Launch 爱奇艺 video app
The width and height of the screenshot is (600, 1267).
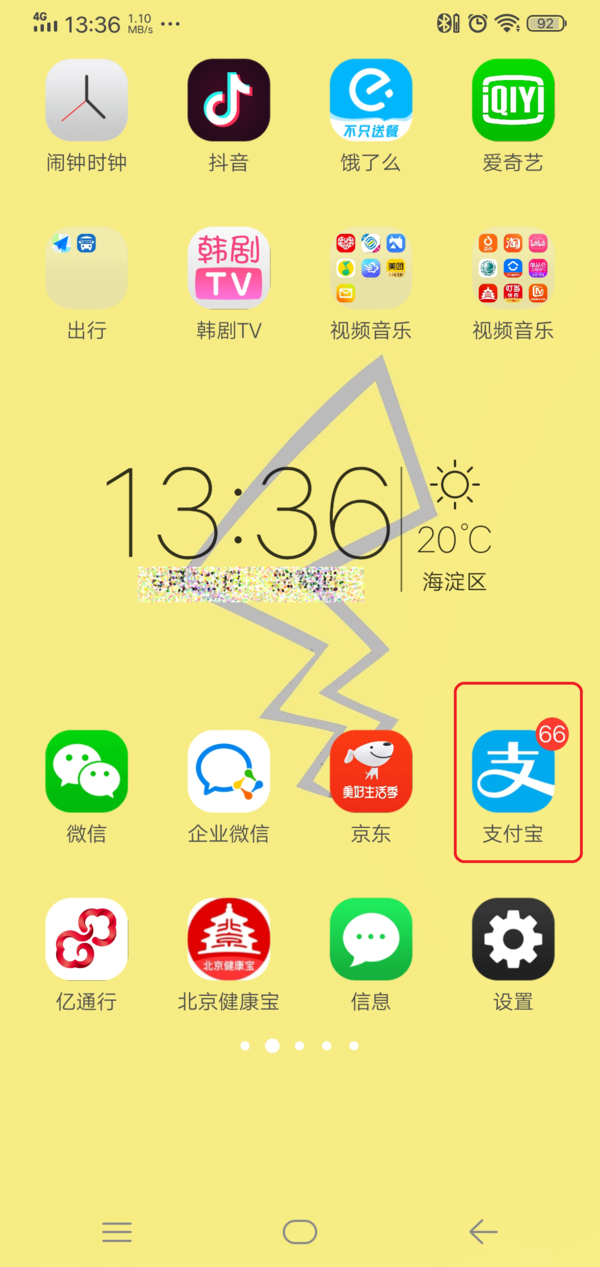(513, 100)
